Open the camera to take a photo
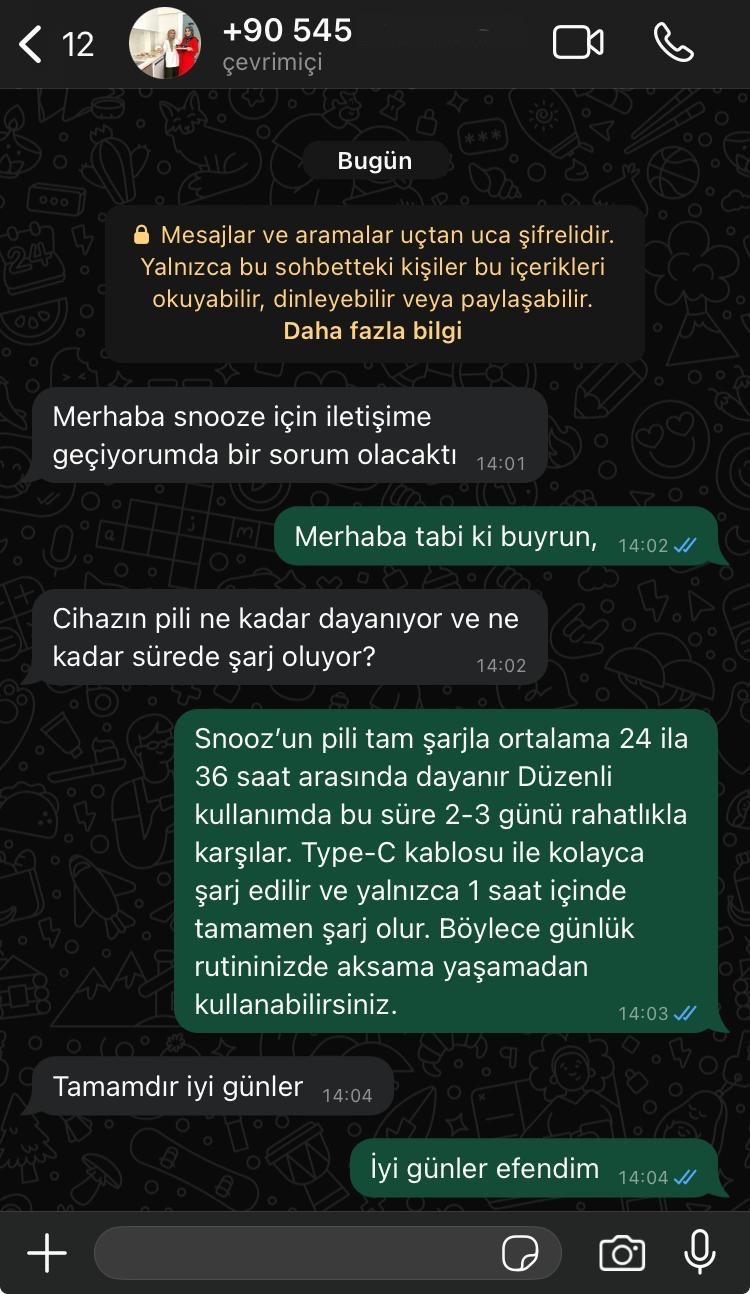 [621, 1252]
